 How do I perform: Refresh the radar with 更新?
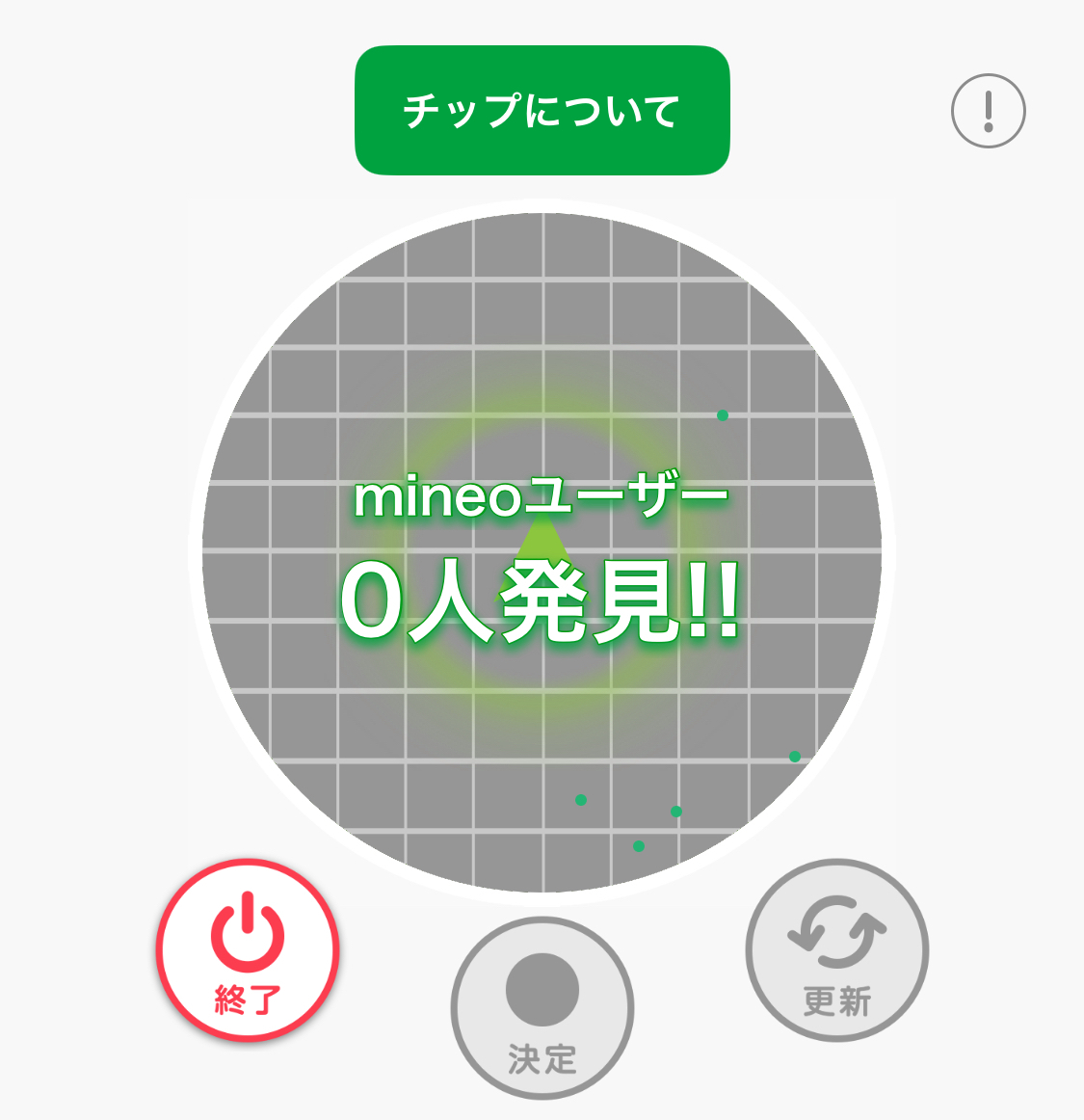tap(836, 949)
